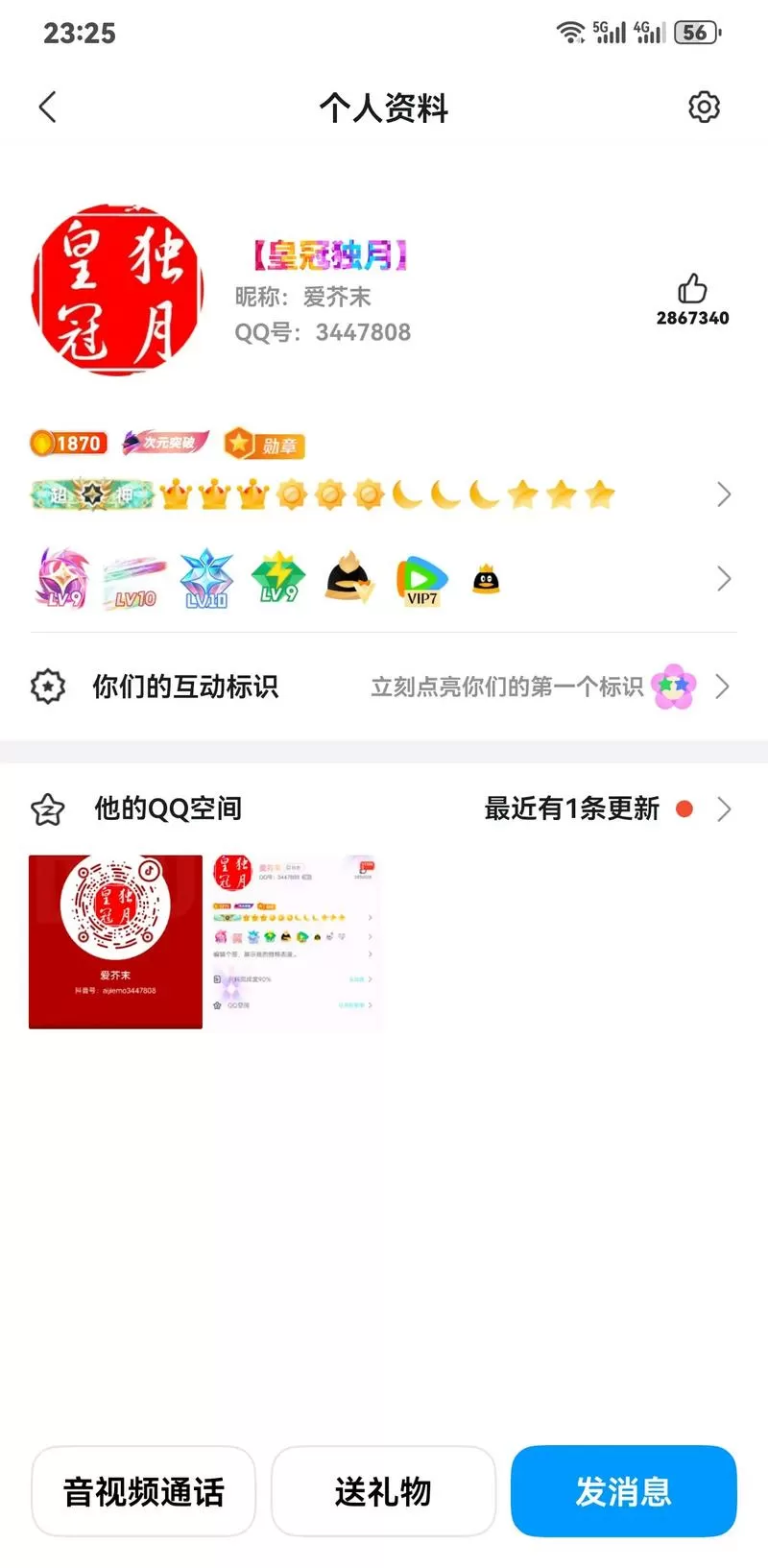Expand the crown and star medal row
The width and height of the screenshot is (768, 1568).
pyautogui.click(x=724, y=495)
